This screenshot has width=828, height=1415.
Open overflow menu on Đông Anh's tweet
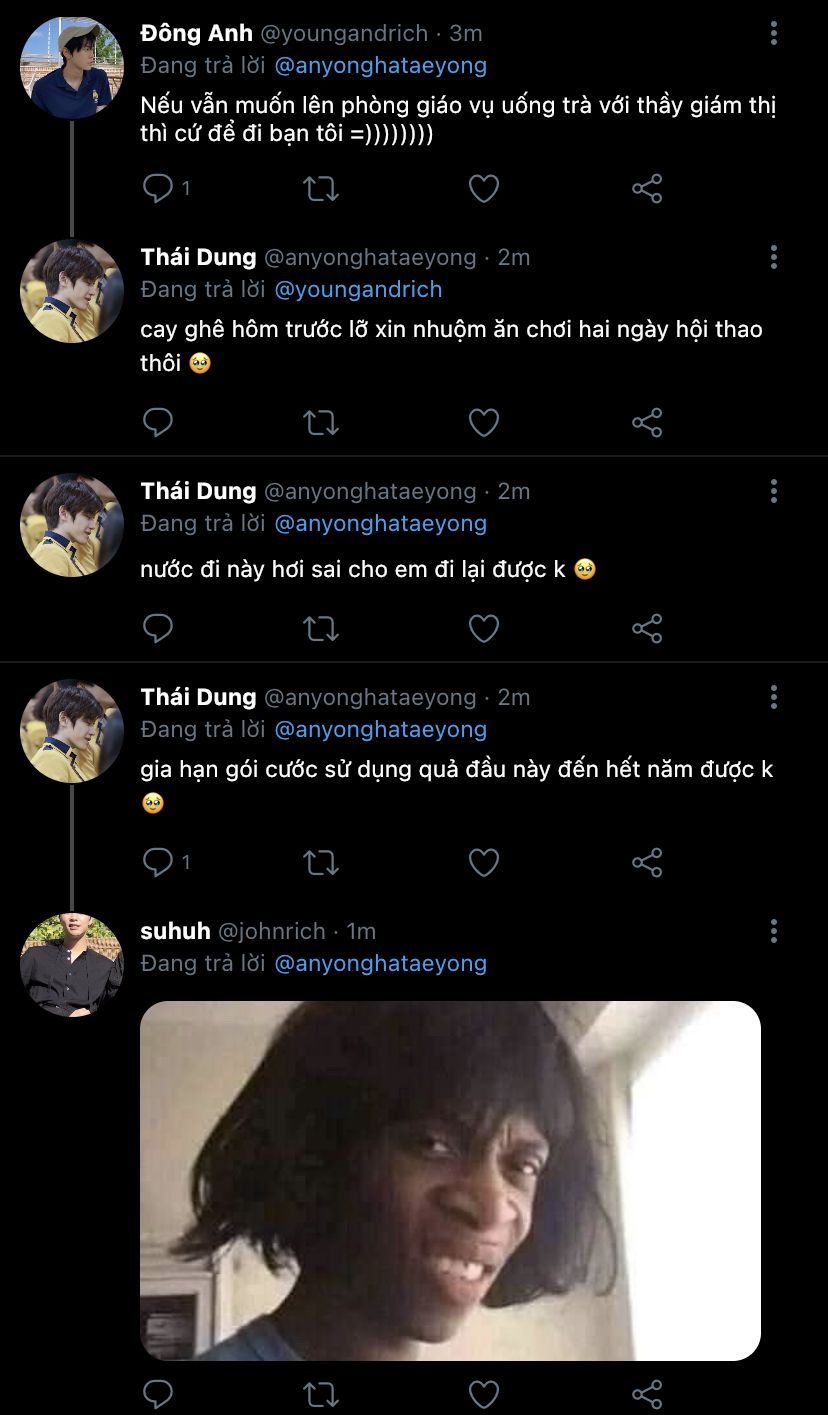pyautogui.click(x=773, y=34)
